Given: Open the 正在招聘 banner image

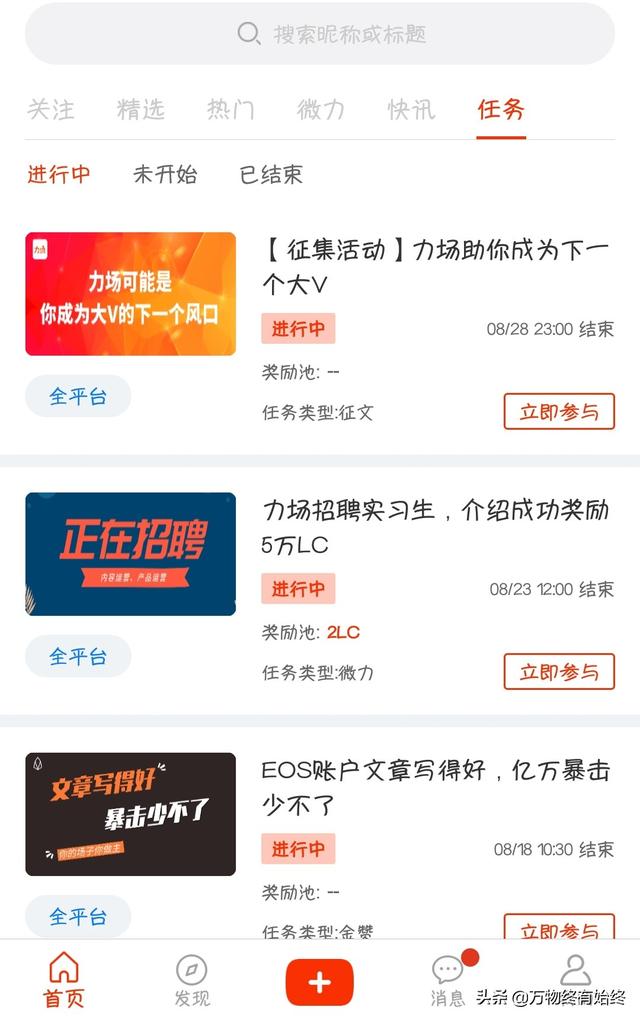Looking at the screenshot, I should pyautogui.click(x=131, y=554).
